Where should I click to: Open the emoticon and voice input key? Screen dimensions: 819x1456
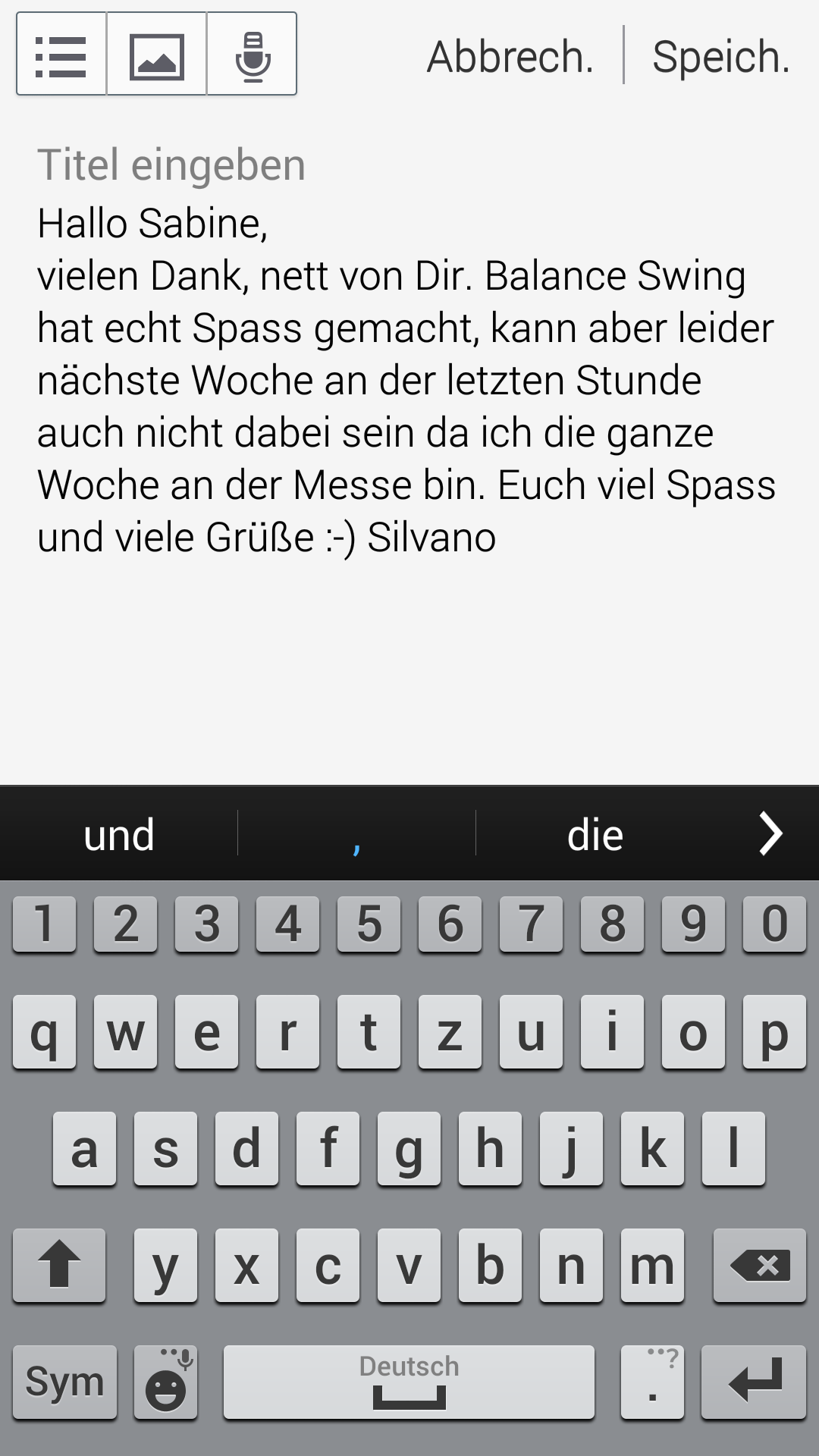(x=166, y=1382)
